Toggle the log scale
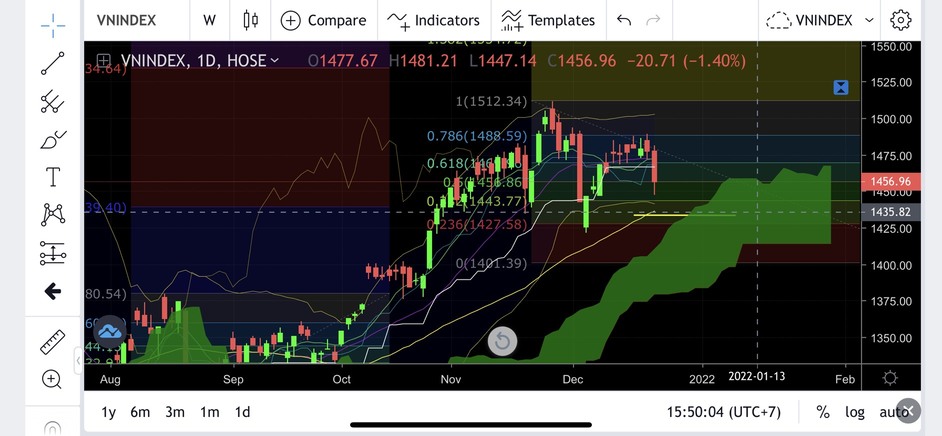Image resolution: width=942 pixels, height=436 pixels. [854, 412]
